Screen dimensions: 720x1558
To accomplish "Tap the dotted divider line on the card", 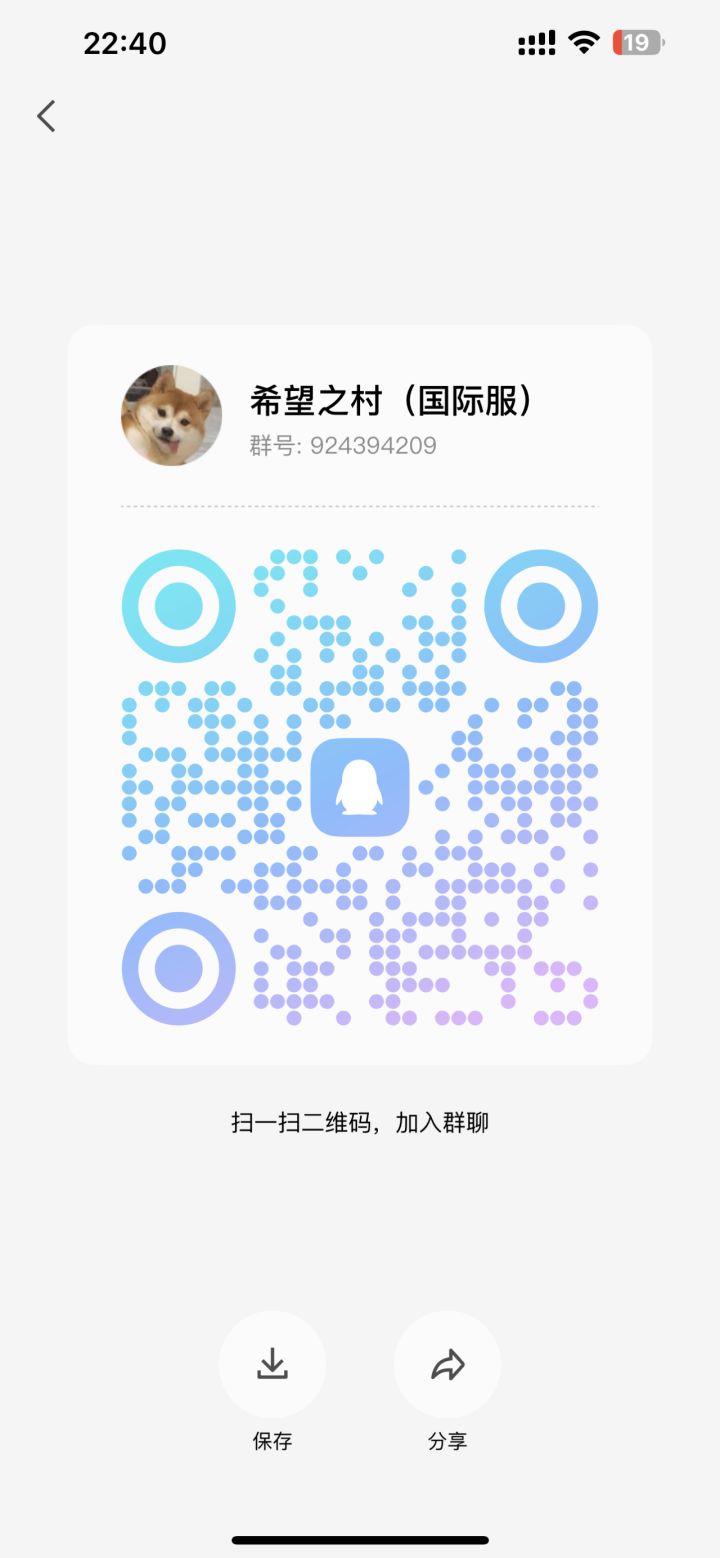I will pyautogui.click(x=360, y=507).
